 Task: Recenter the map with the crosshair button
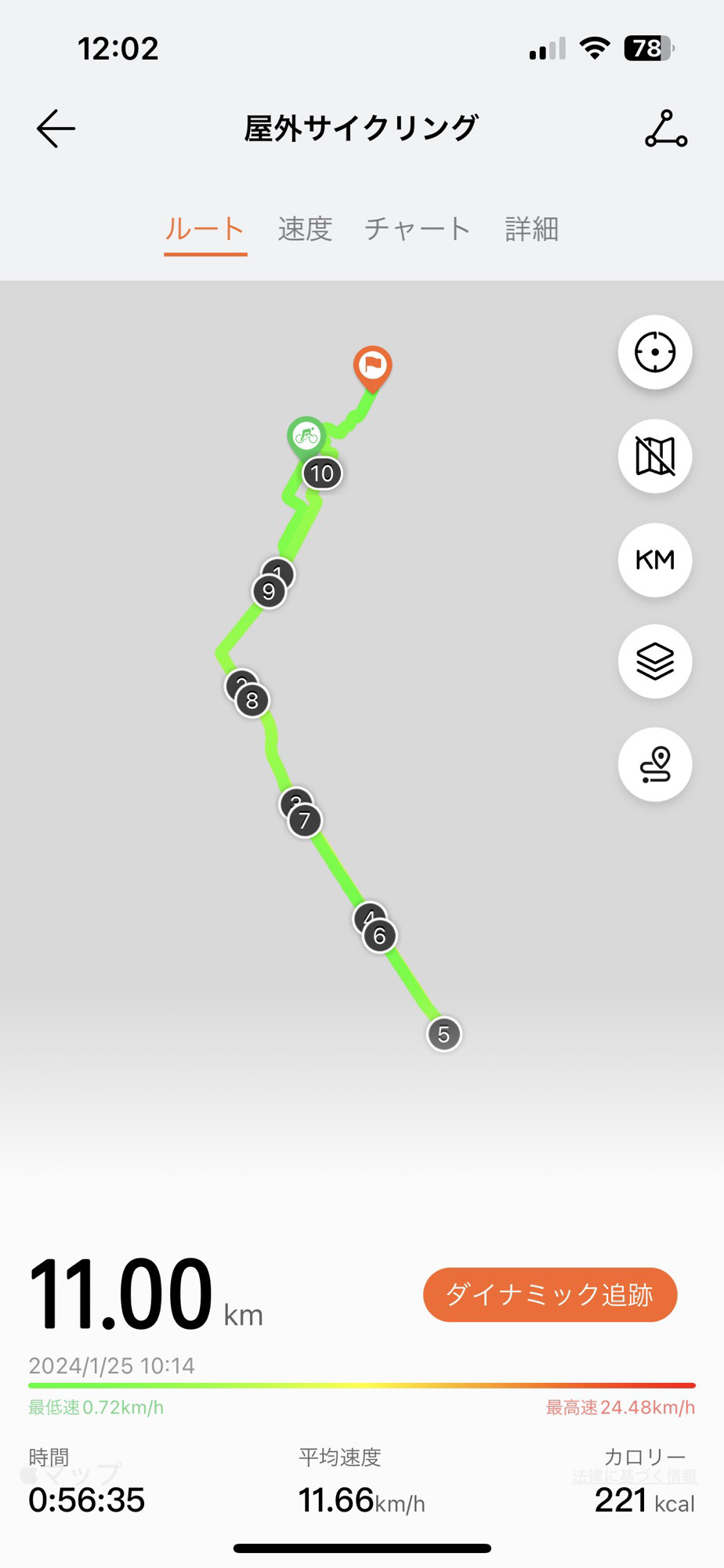654,352
